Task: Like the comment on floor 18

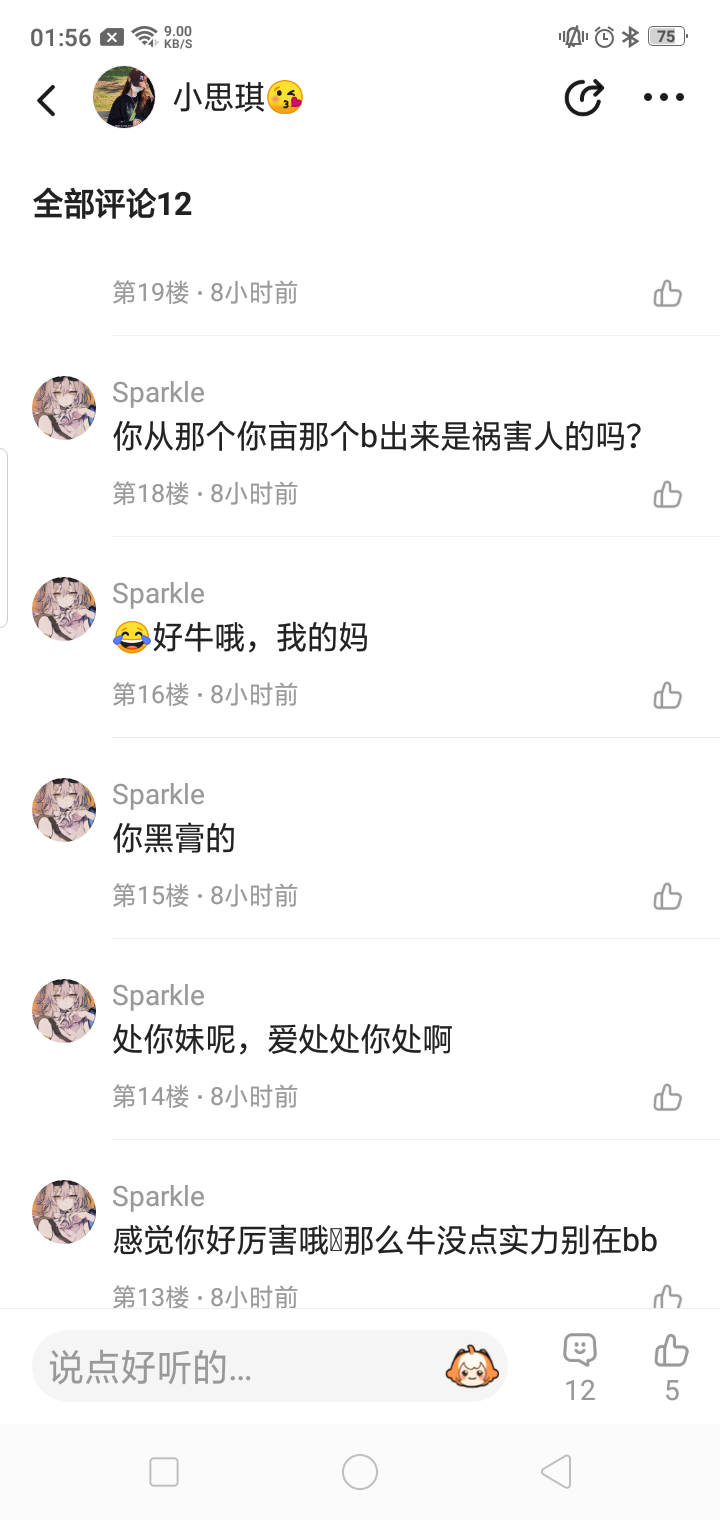Action: tap(667, 494)
